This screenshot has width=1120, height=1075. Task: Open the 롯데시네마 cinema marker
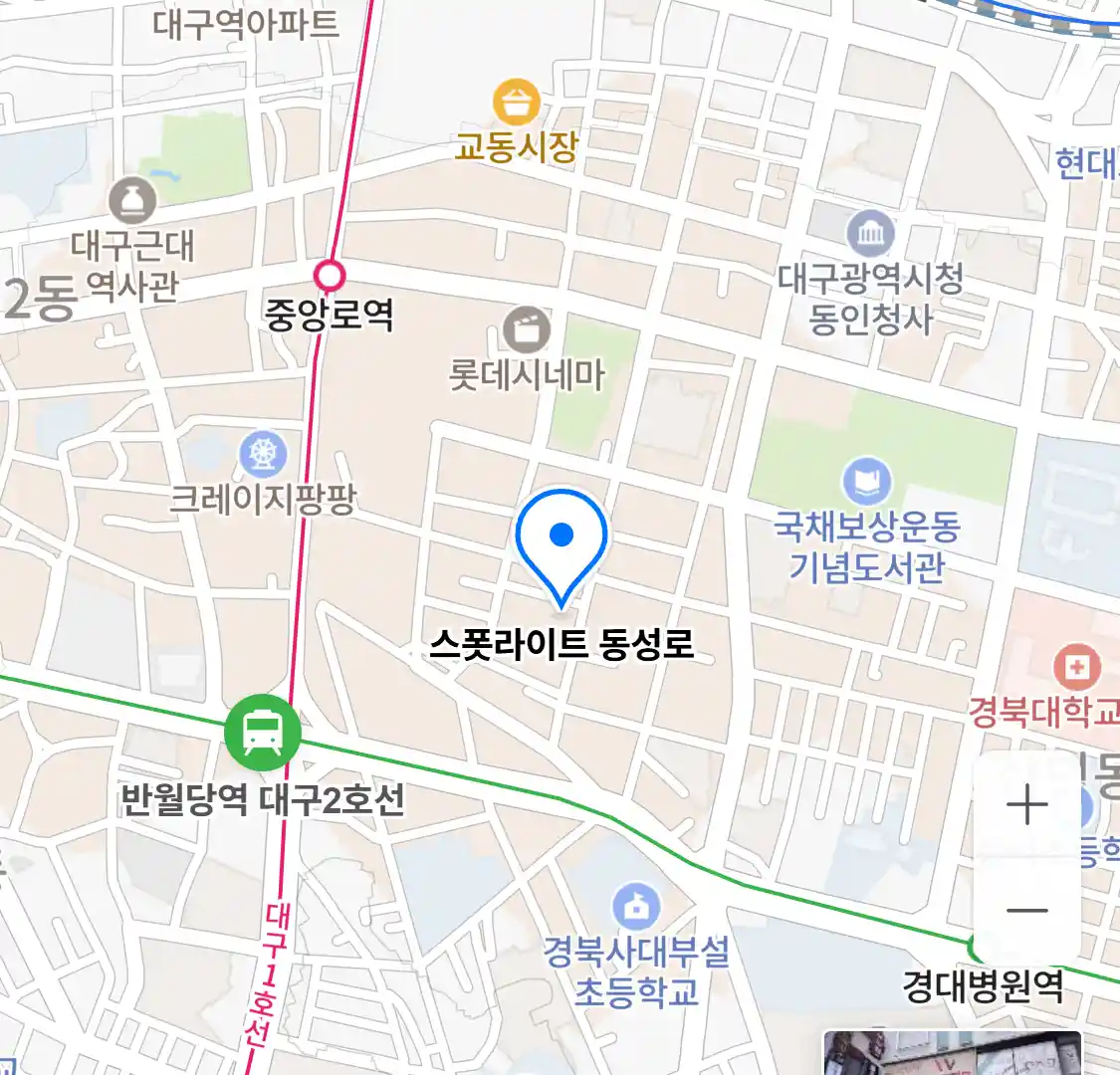(x=527, y=329)
